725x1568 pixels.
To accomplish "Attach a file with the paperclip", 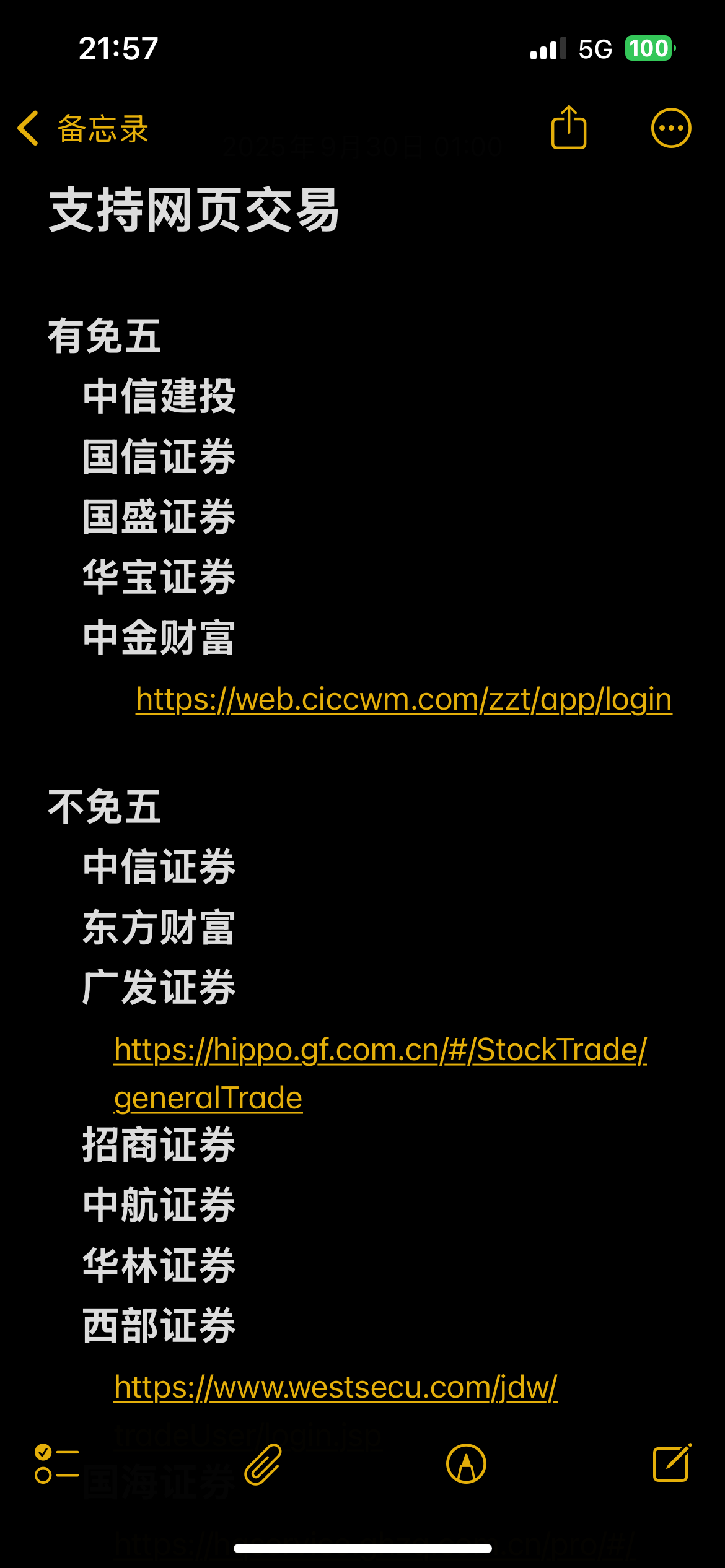I will pos(263,1464).
